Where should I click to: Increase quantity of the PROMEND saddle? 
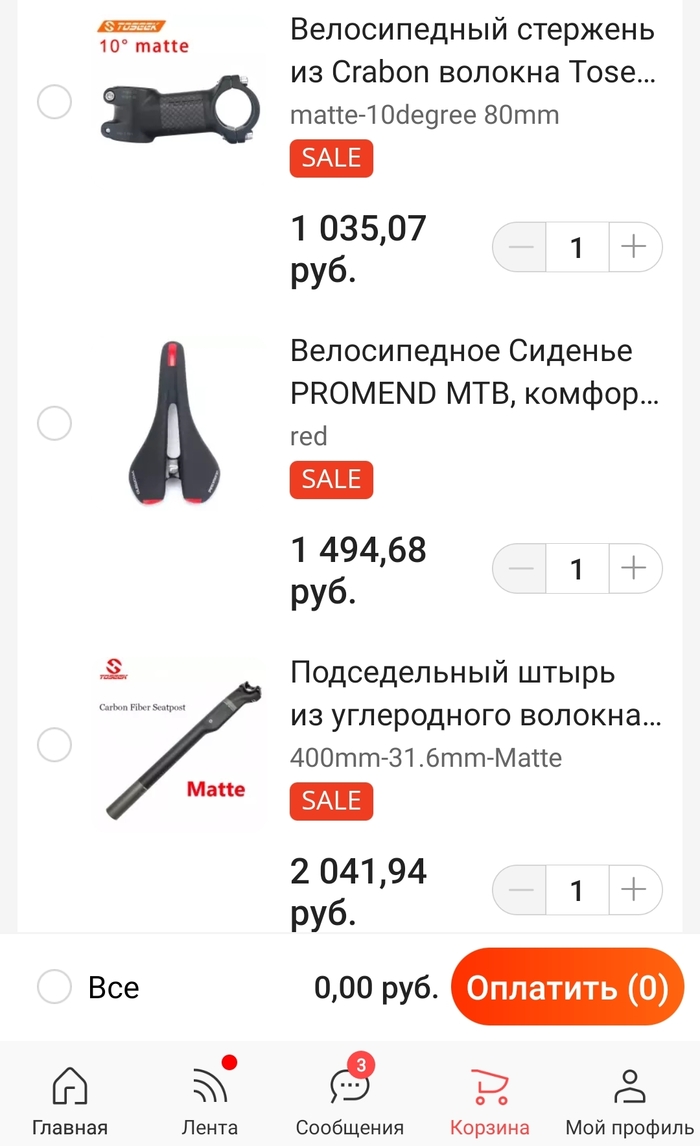click(x=635, y=569)
